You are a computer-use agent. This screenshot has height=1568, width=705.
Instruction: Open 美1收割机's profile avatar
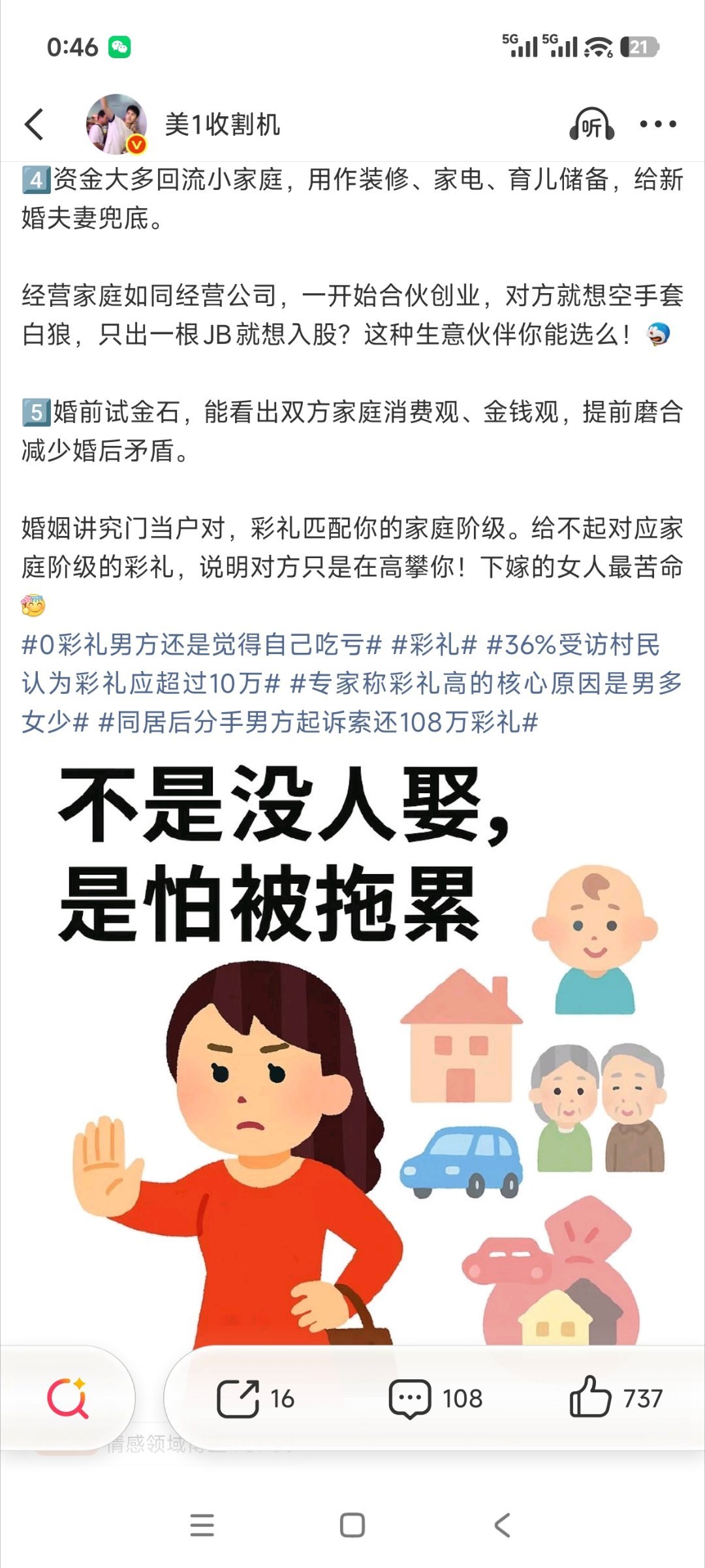click(117, 124)
